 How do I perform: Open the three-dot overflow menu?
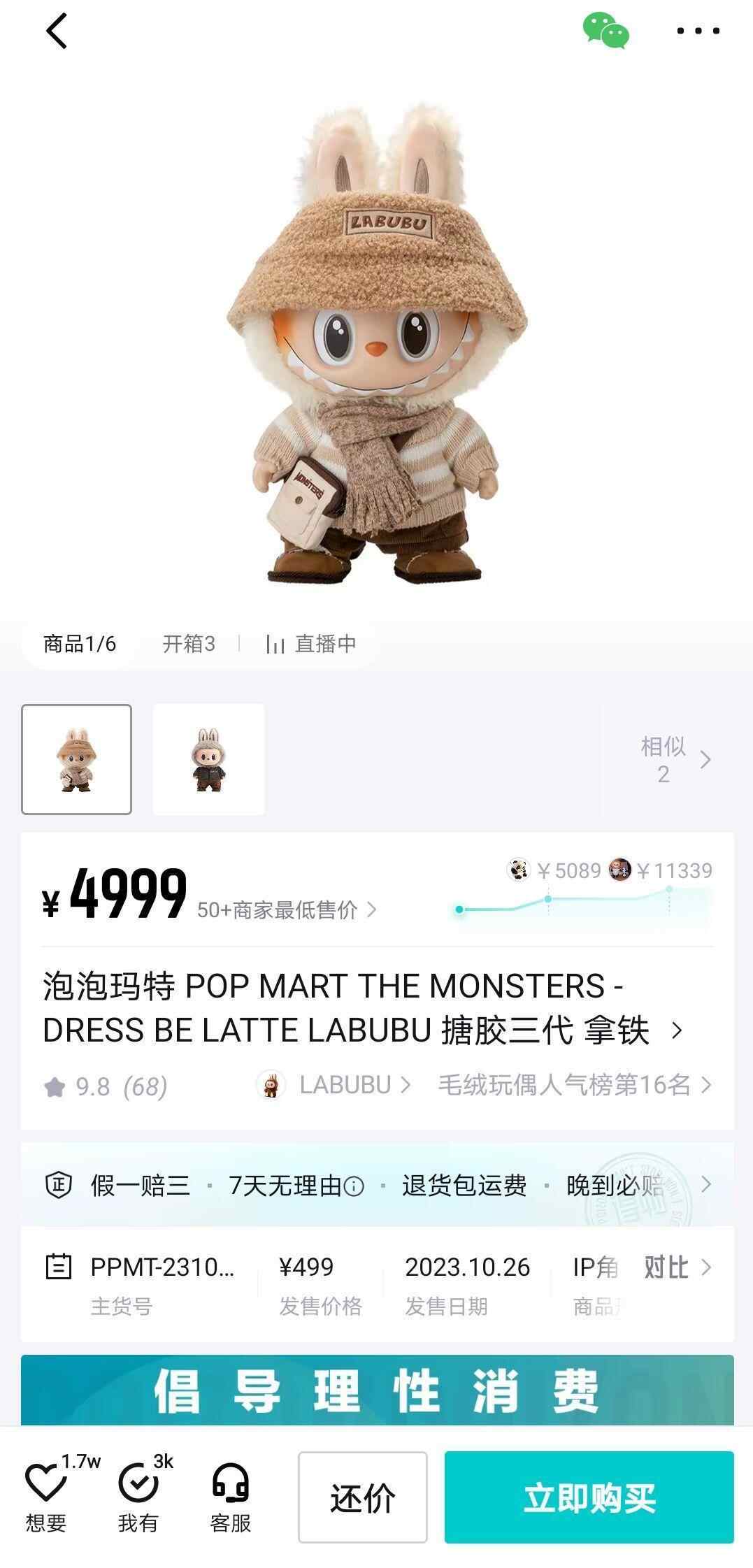tap(698, 31)
